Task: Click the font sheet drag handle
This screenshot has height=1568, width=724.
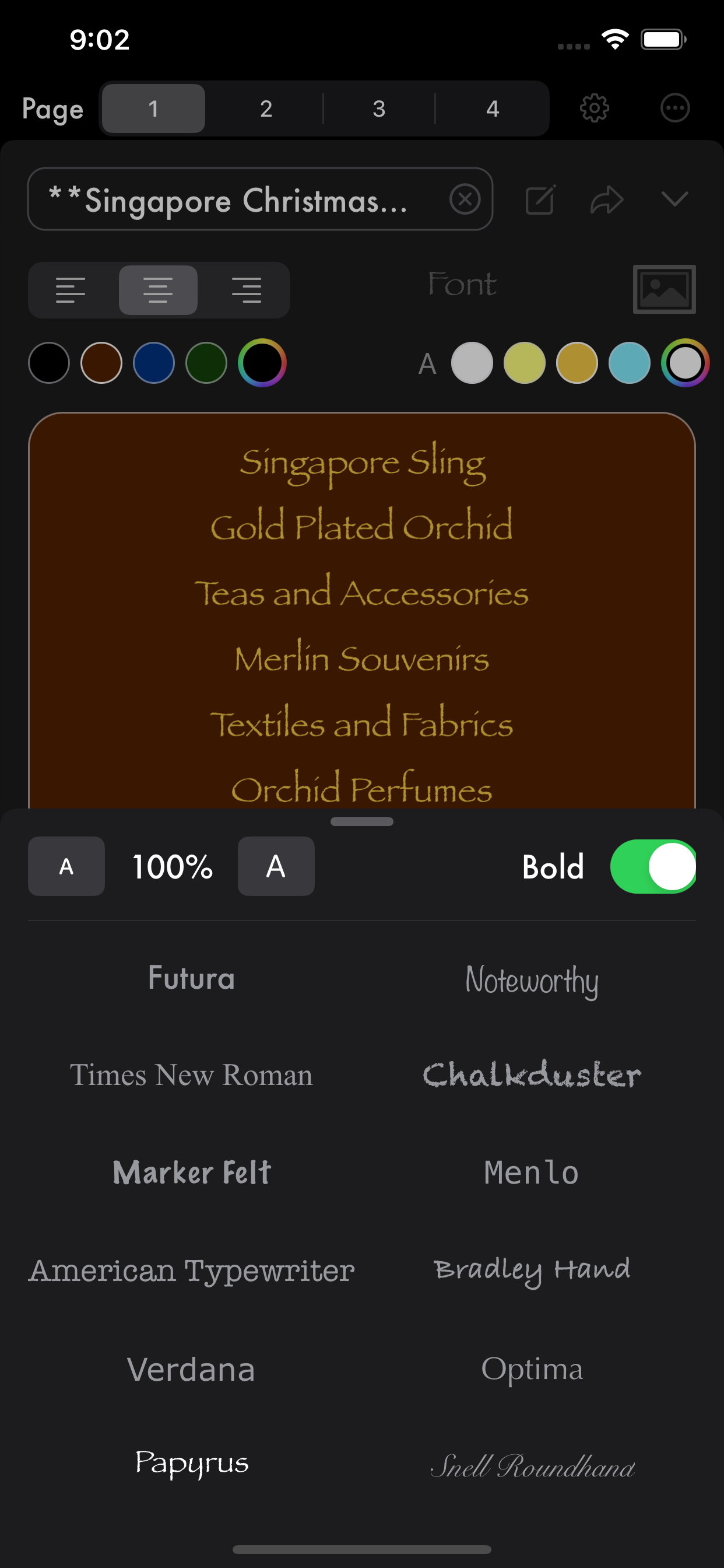Action: [362, 822]
